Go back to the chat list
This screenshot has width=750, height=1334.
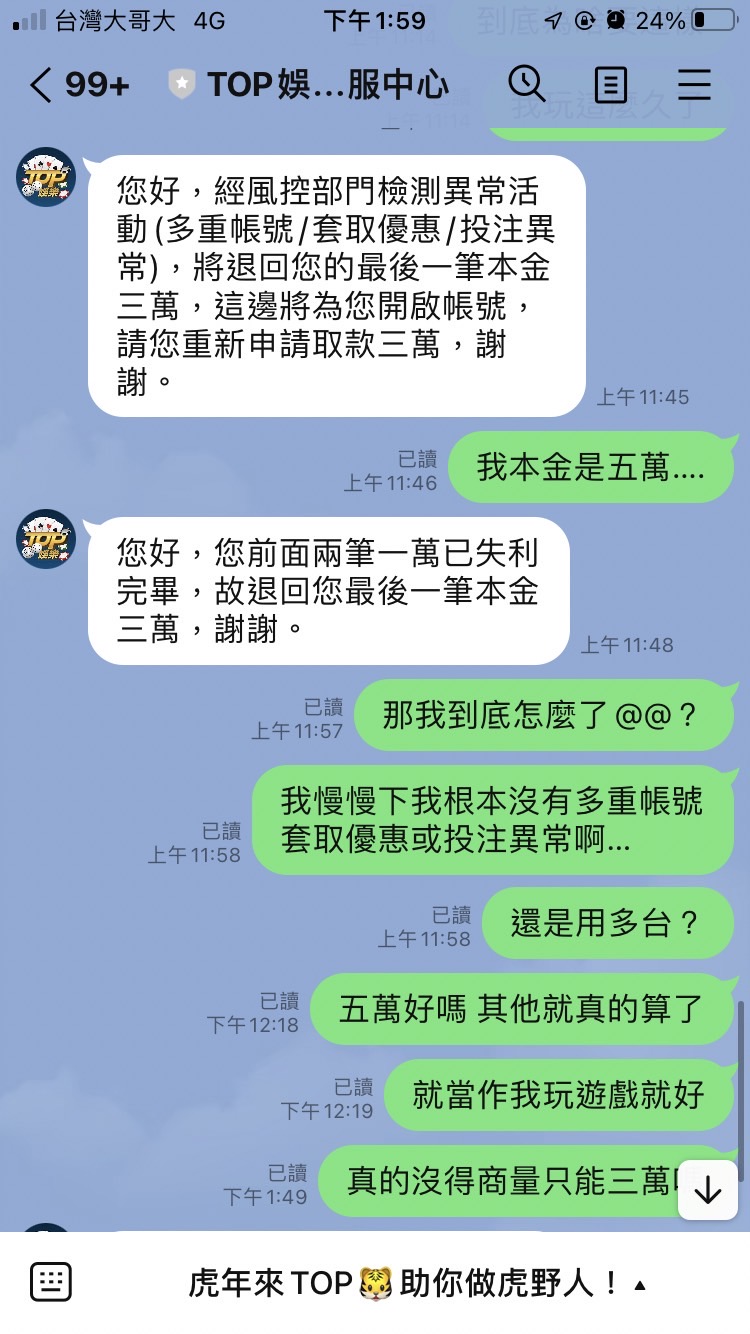40,85
